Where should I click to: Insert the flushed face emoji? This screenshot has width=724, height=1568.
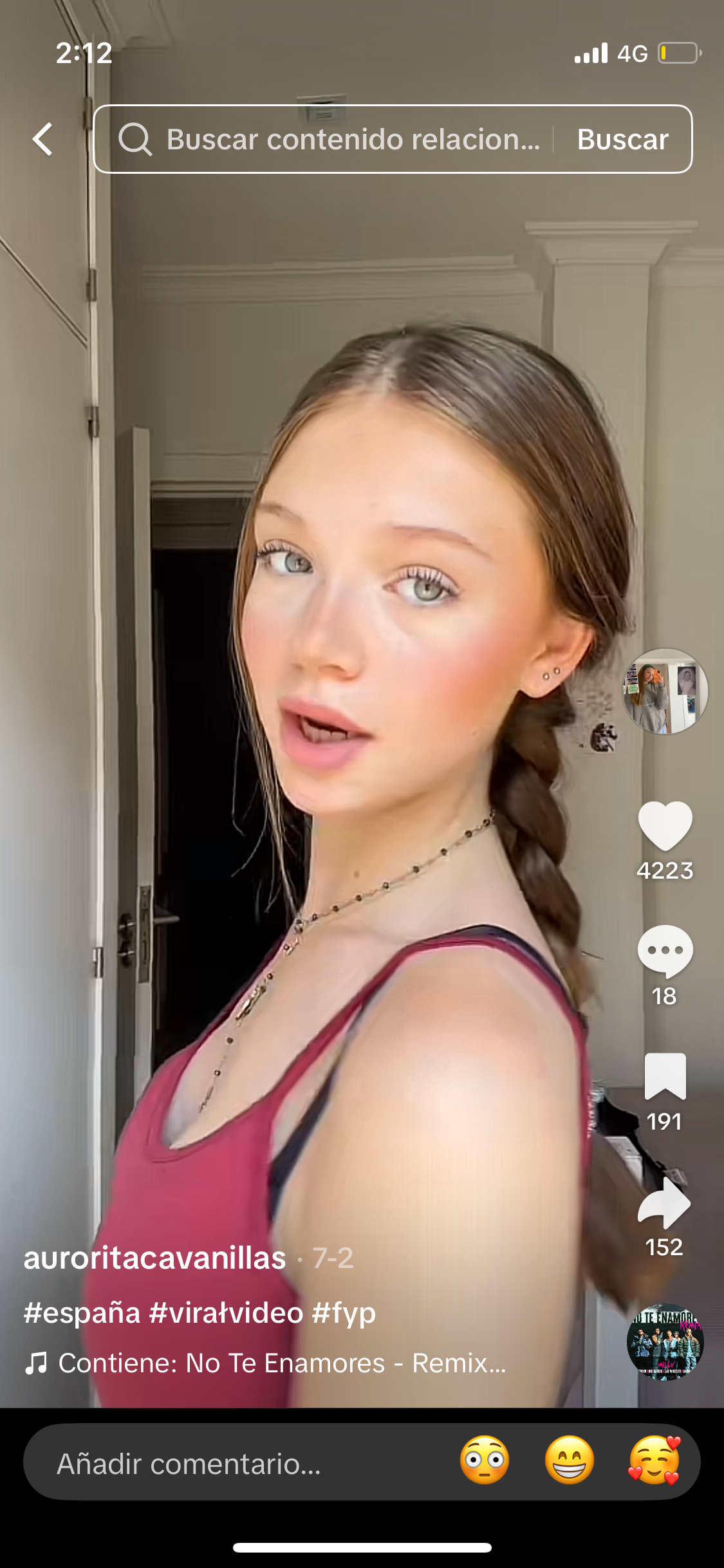tap(485, 1461)
